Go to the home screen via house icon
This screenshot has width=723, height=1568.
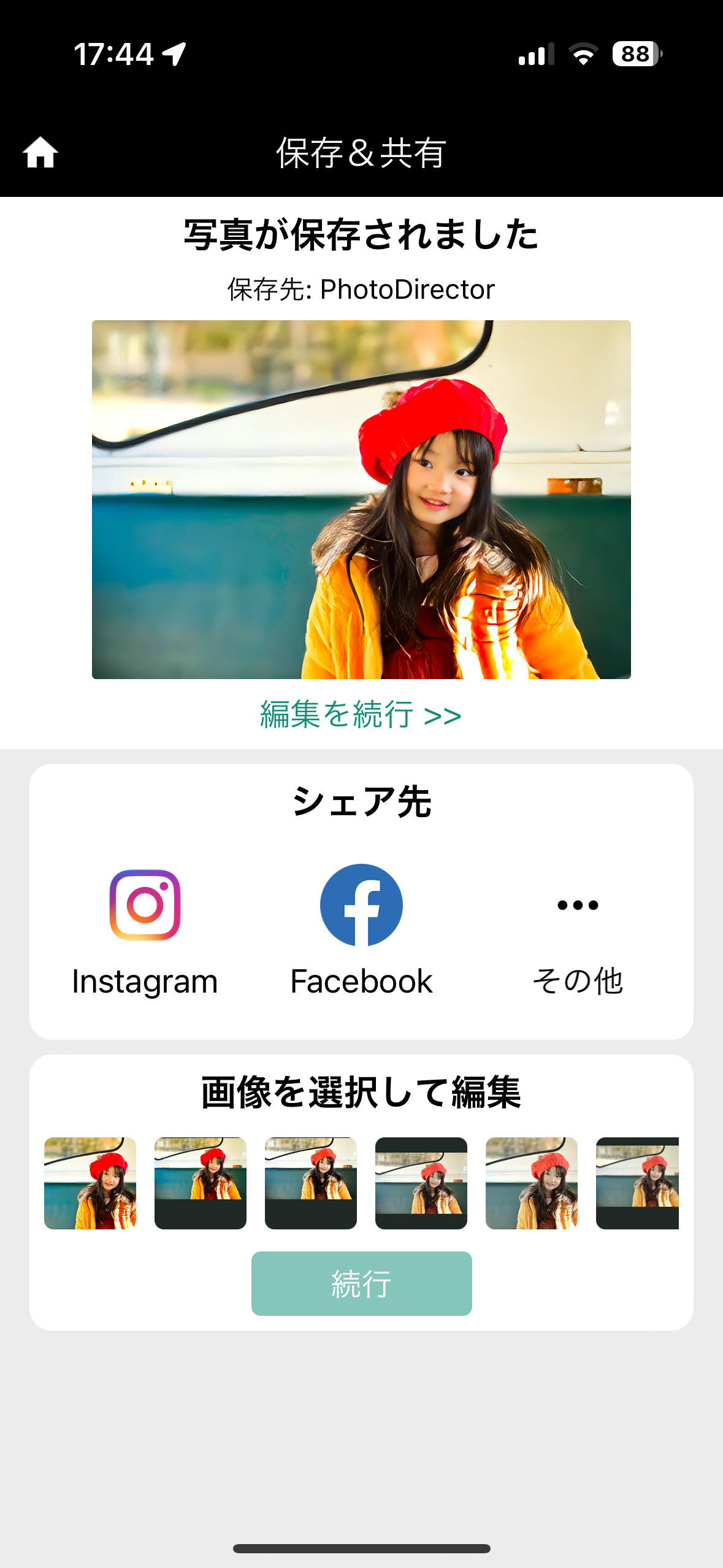click(40, 152)
